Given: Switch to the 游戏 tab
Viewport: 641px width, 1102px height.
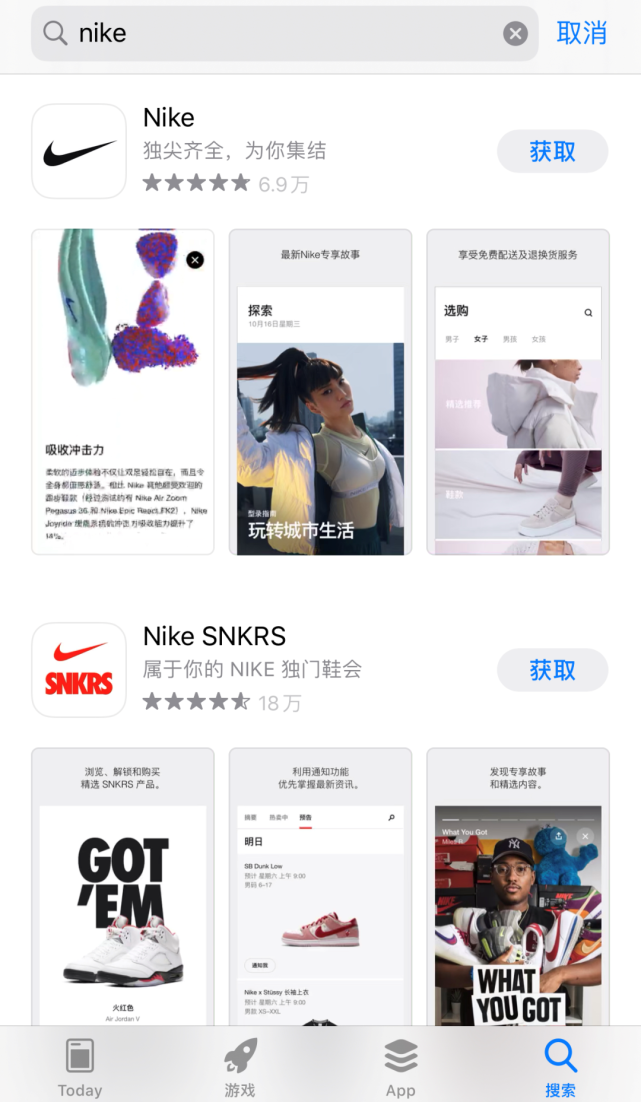Looking at the screenshot, I should tap(240, 1067).
